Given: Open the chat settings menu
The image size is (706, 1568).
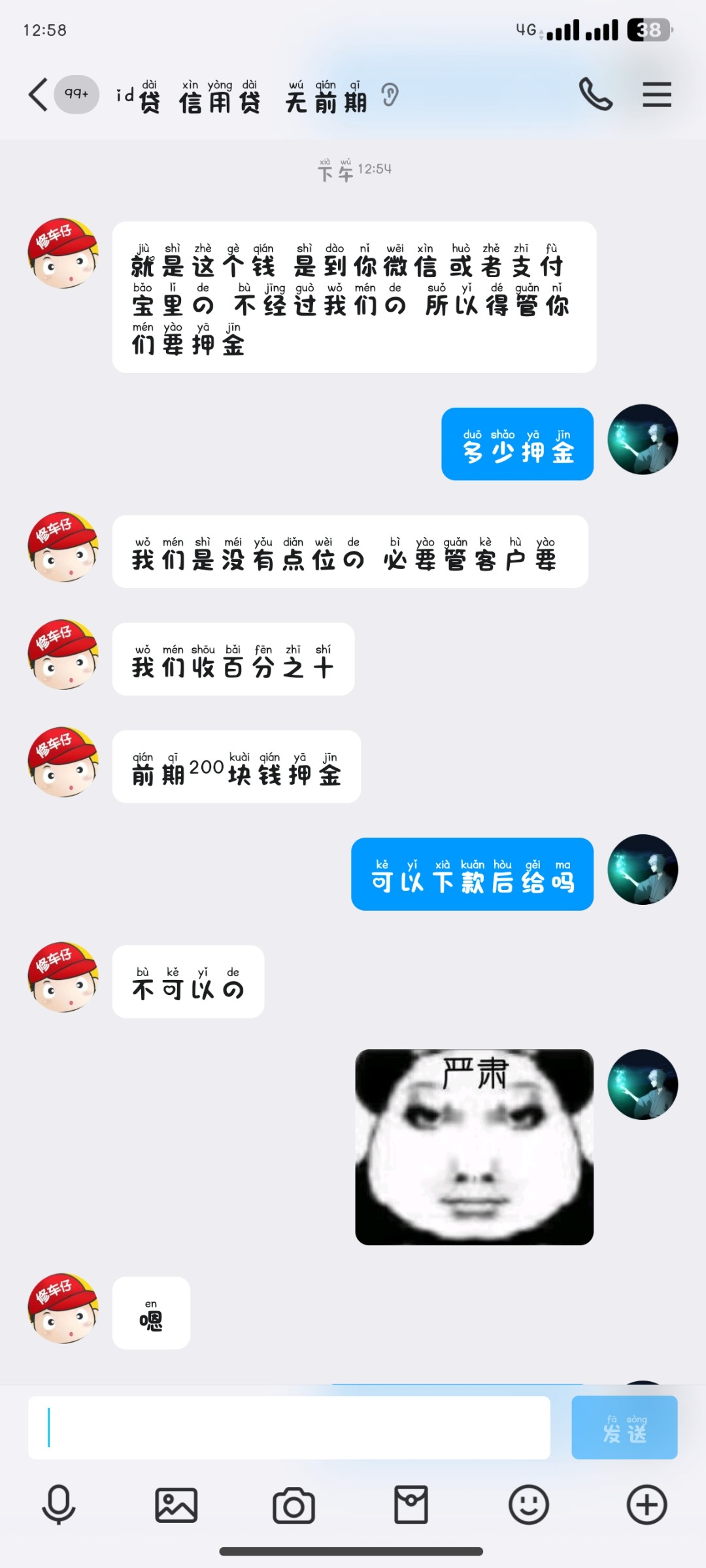Looking at the screenshot, I should (656, 95).
